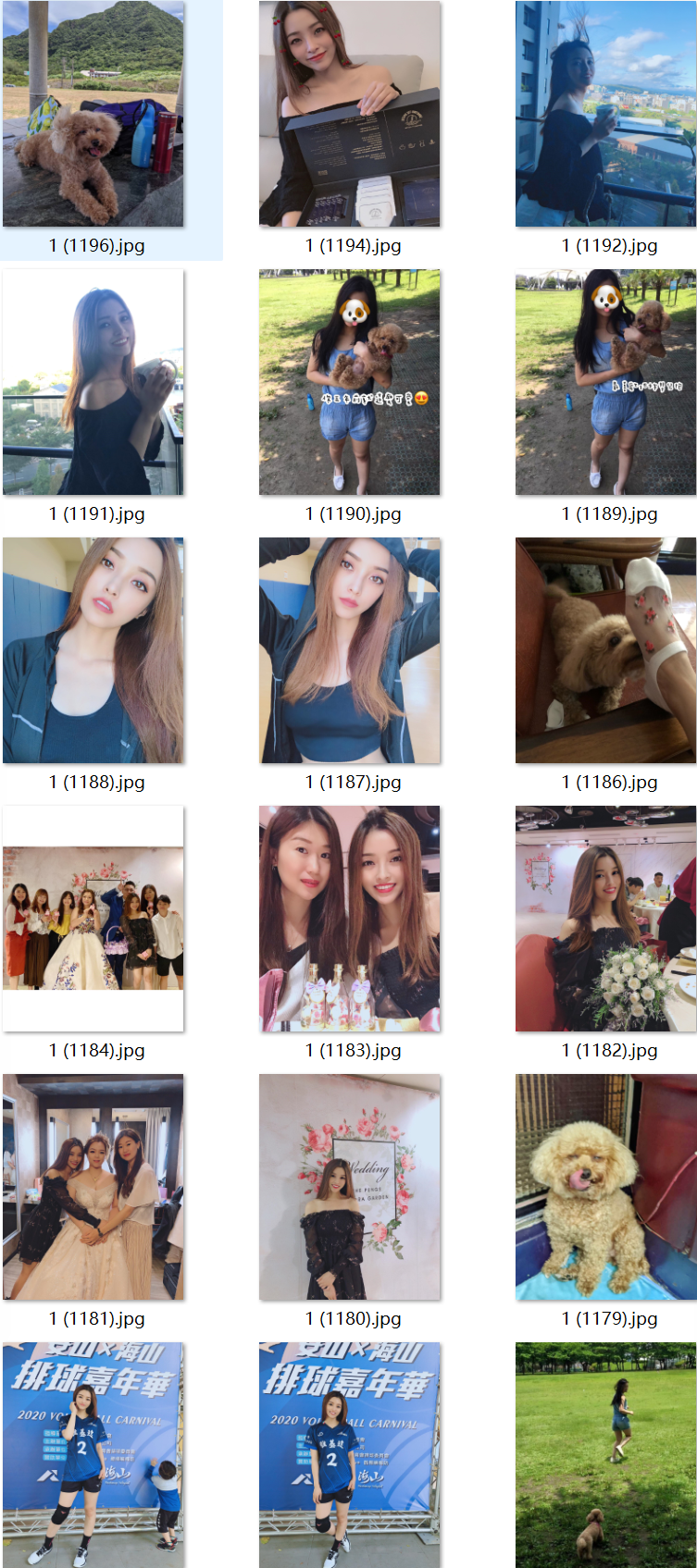Select the file 1 (1188).jpg
The image size is (697, 1568).
coord(93,650)
